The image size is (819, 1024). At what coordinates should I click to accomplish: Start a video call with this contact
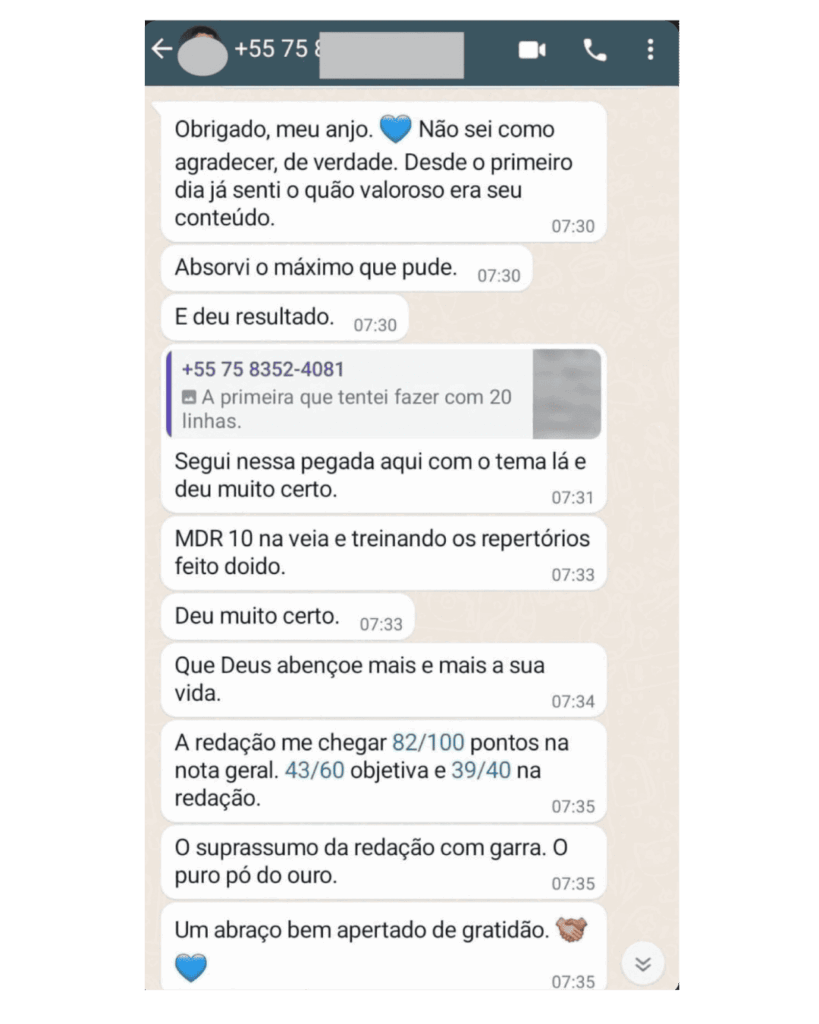coord(532,50)
